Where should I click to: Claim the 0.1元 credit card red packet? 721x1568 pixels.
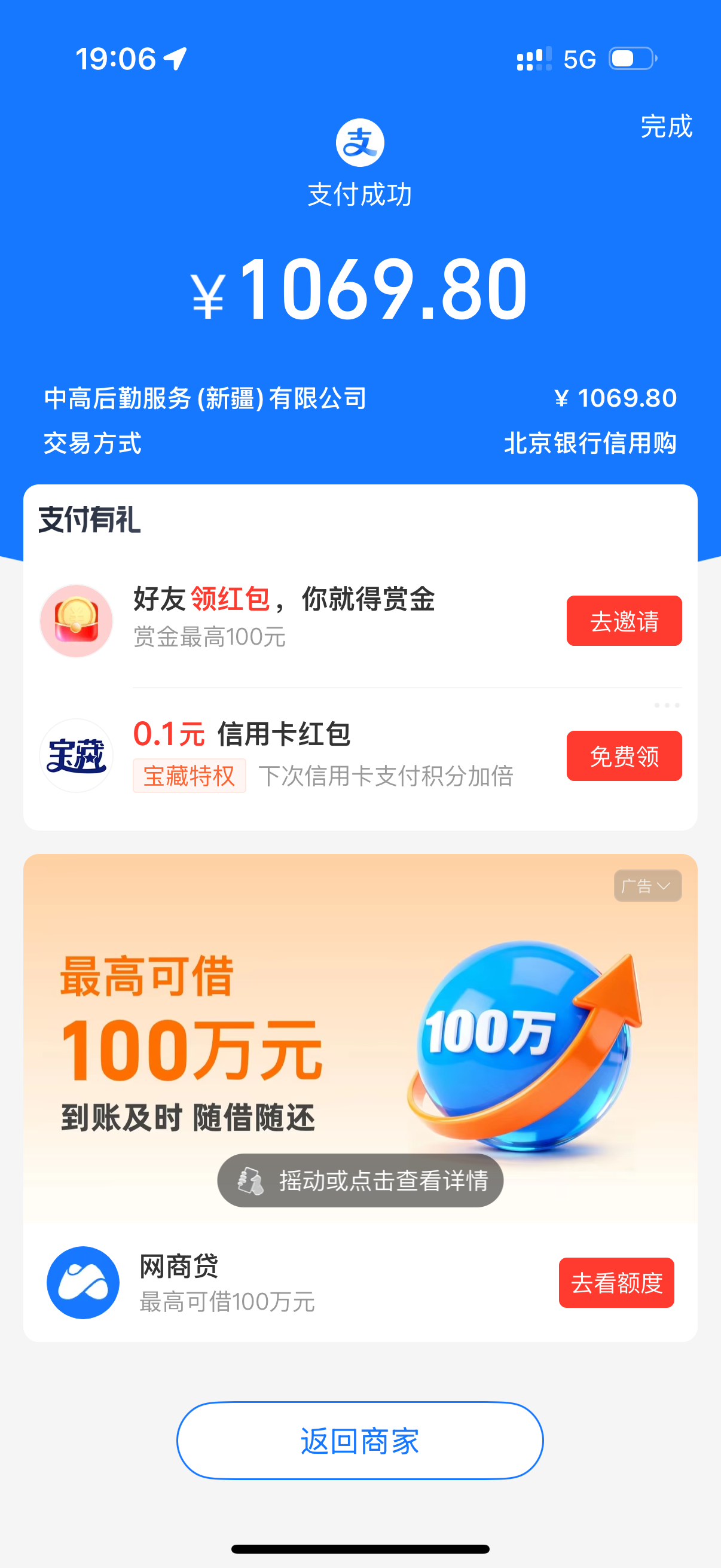(x=624, y=756)
